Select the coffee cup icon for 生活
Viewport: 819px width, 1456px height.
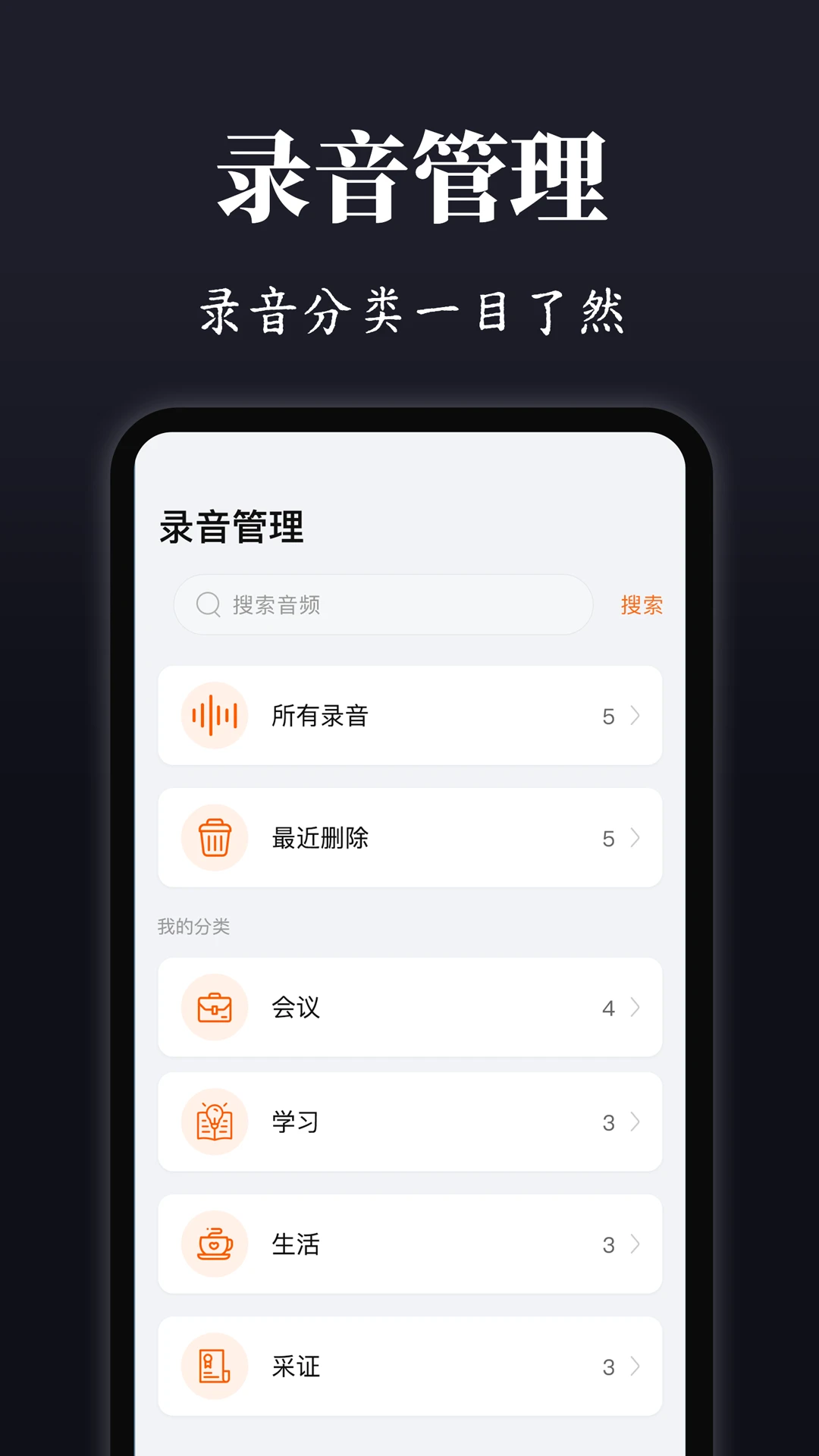[214, 1244]
